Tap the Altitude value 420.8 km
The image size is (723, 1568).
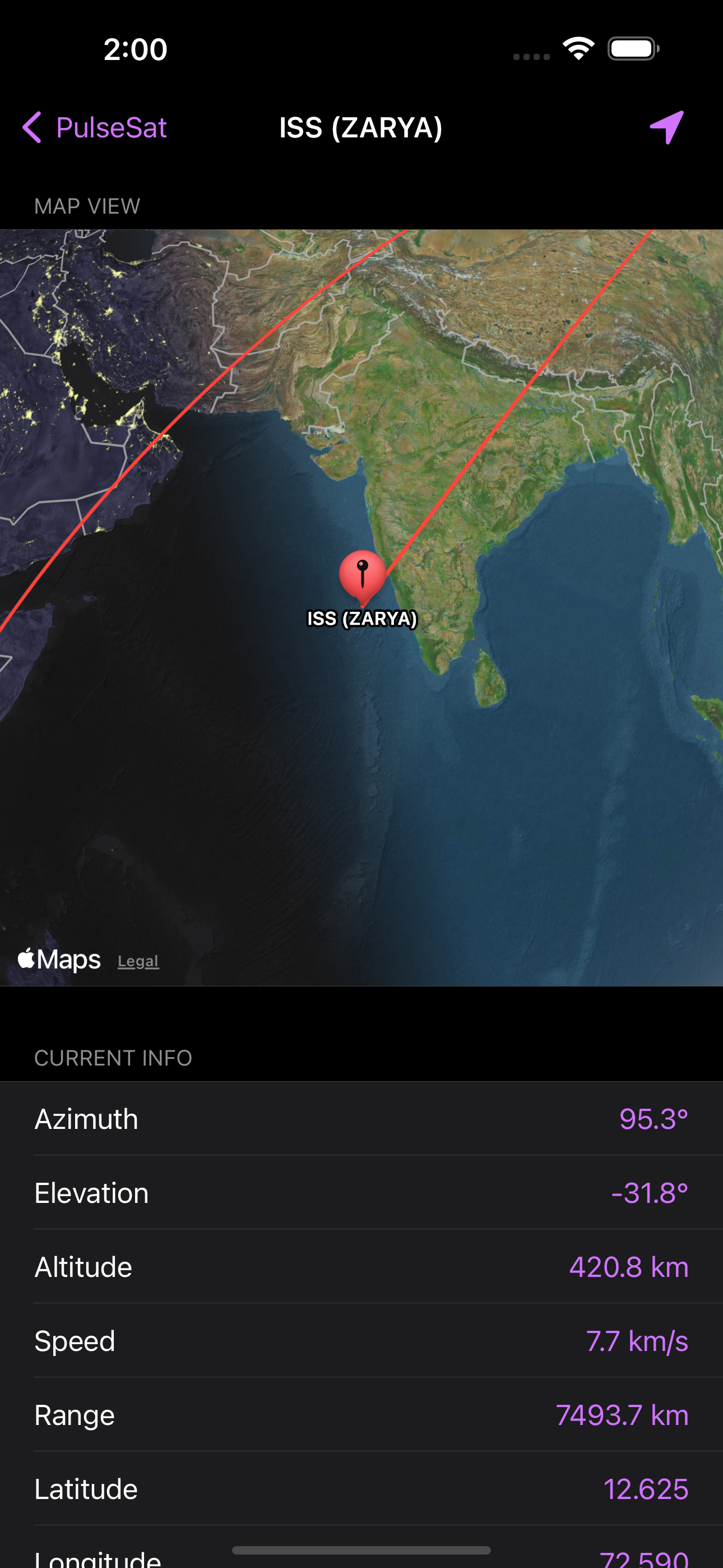[629, 1267]
